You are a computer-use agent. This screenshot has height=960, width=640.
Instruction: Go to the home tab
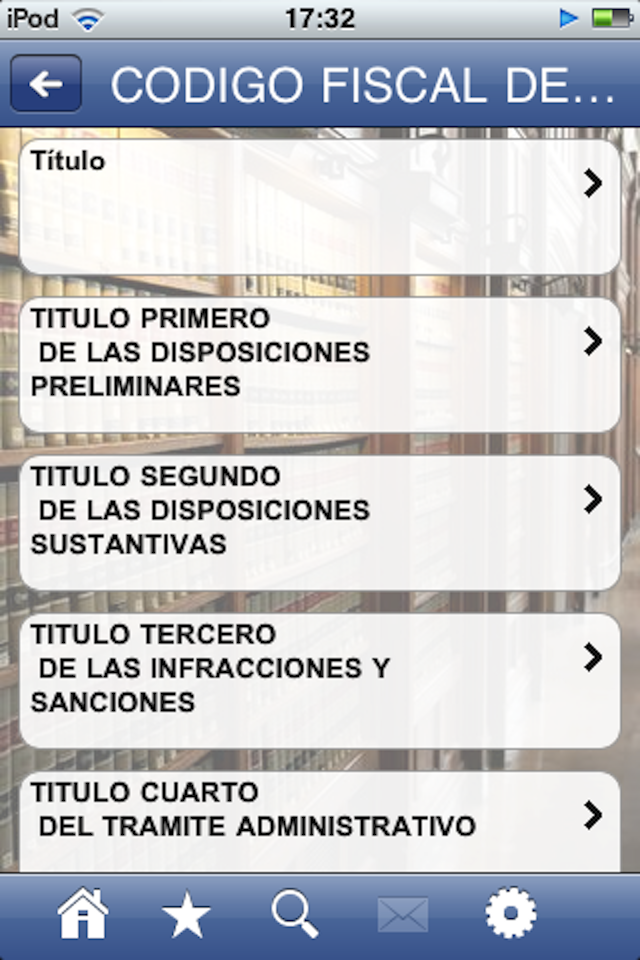[x=83, y=914]
